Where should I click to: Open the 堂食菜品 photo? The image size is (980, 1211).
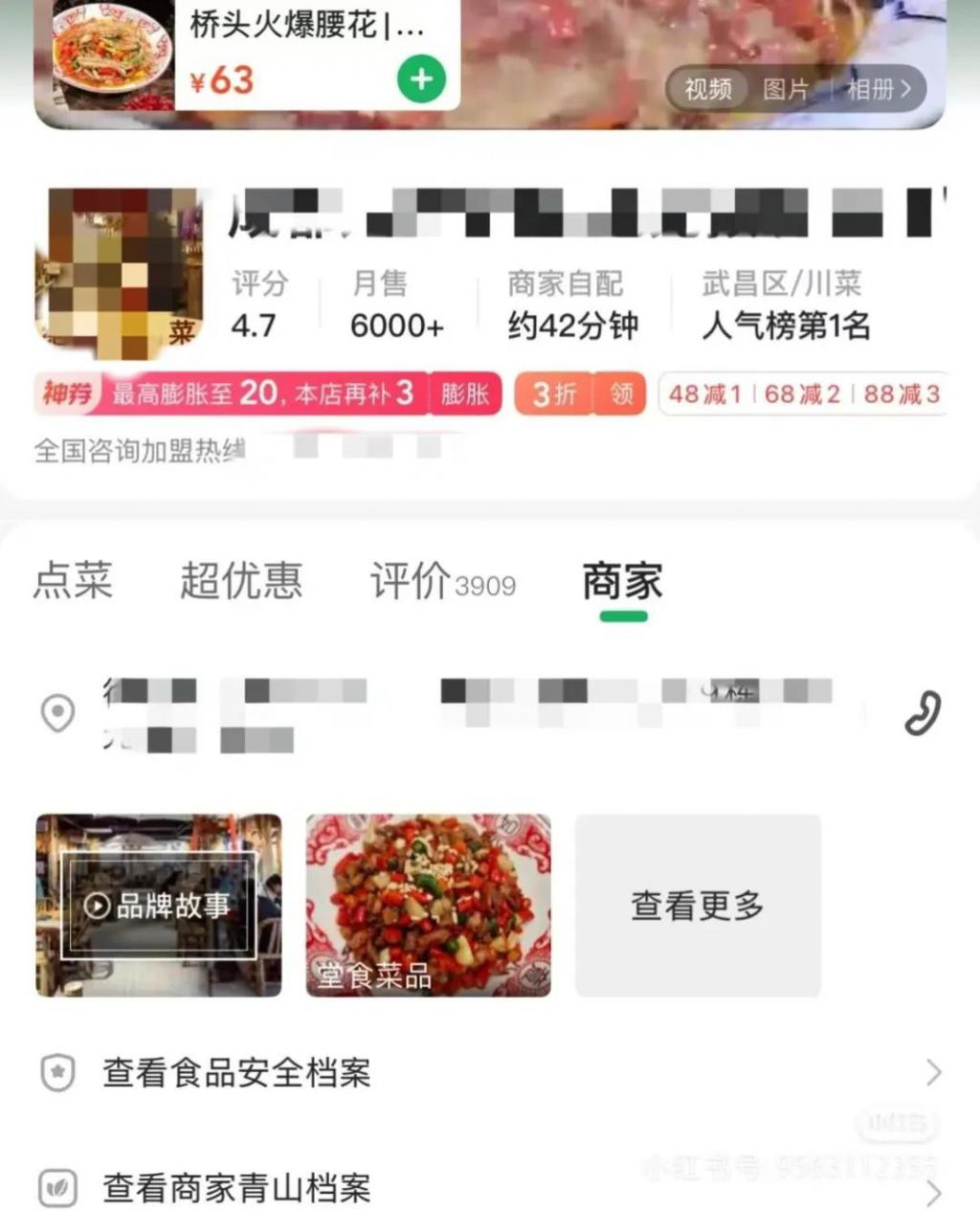tap(428, 905)
